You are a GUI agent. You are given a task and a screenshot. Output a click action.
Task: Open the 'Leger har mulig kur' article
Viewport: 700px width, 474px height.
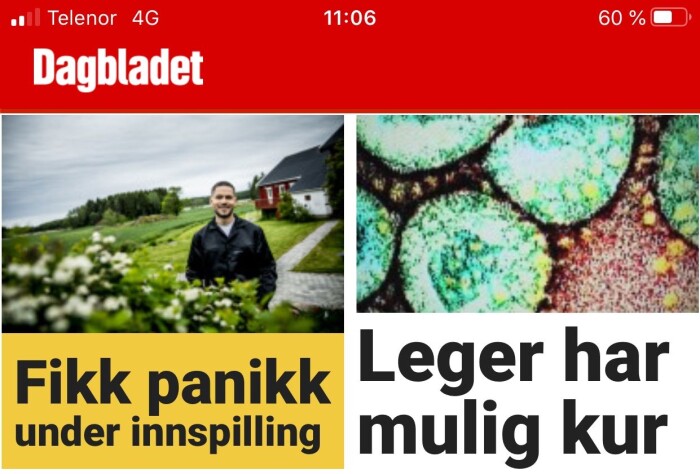(x=512, y=394)
